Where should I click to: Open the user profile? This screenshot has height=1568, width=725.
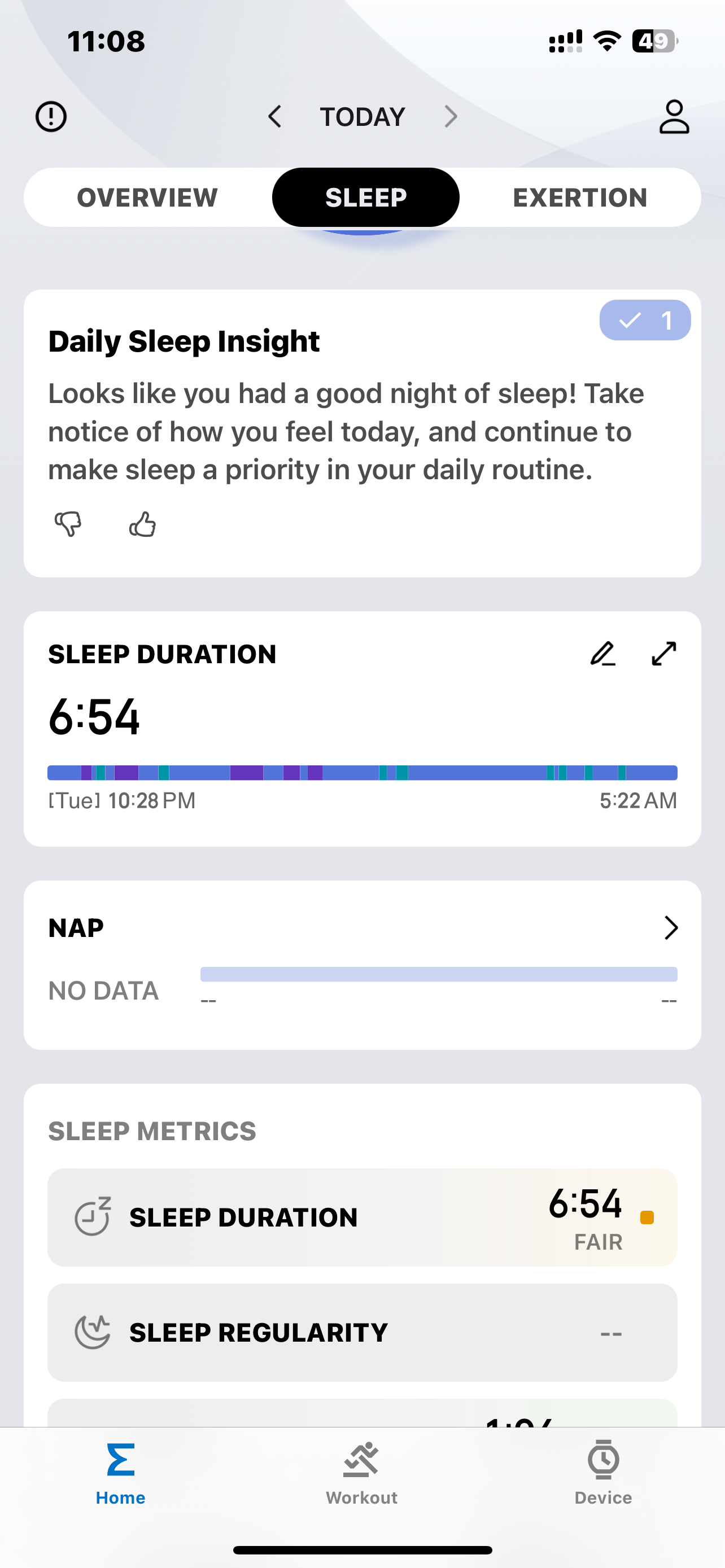(x=674, y=116)
